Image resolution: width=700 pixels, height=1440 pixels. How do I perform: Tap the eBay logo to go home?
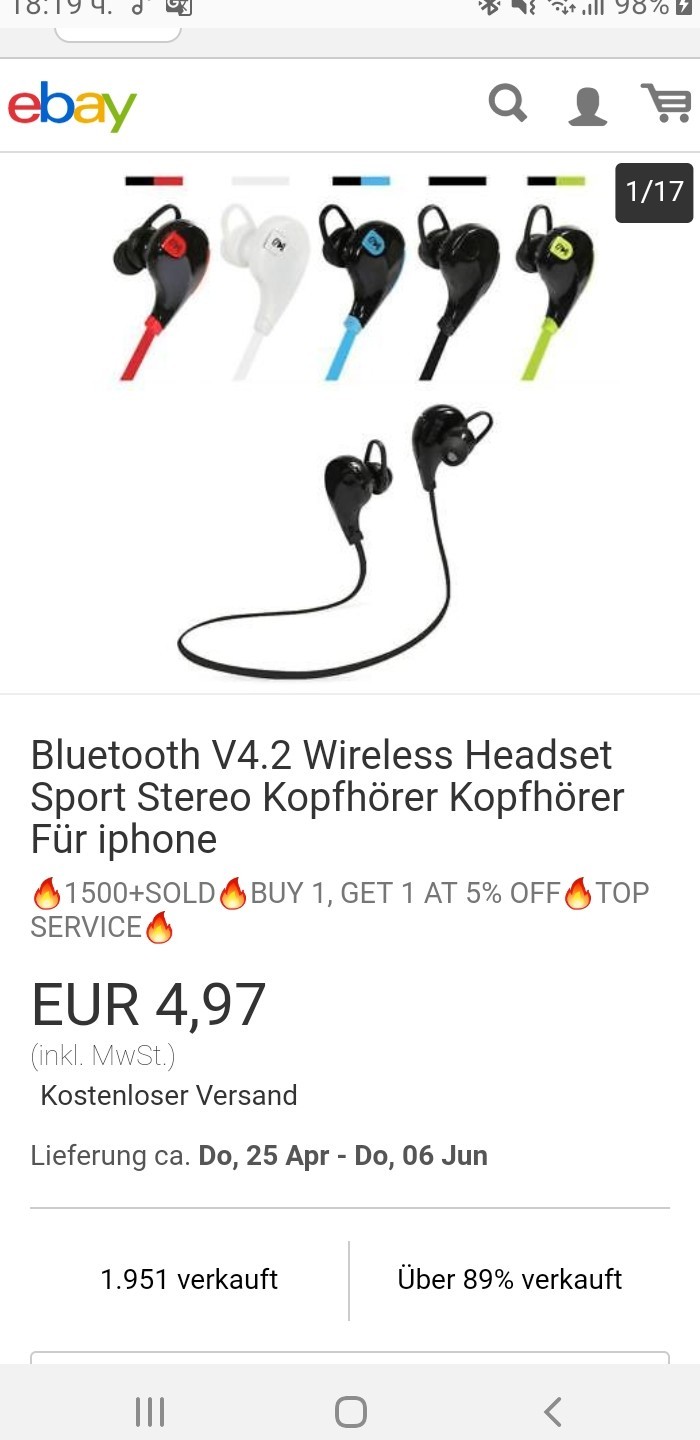coord(72,106)
